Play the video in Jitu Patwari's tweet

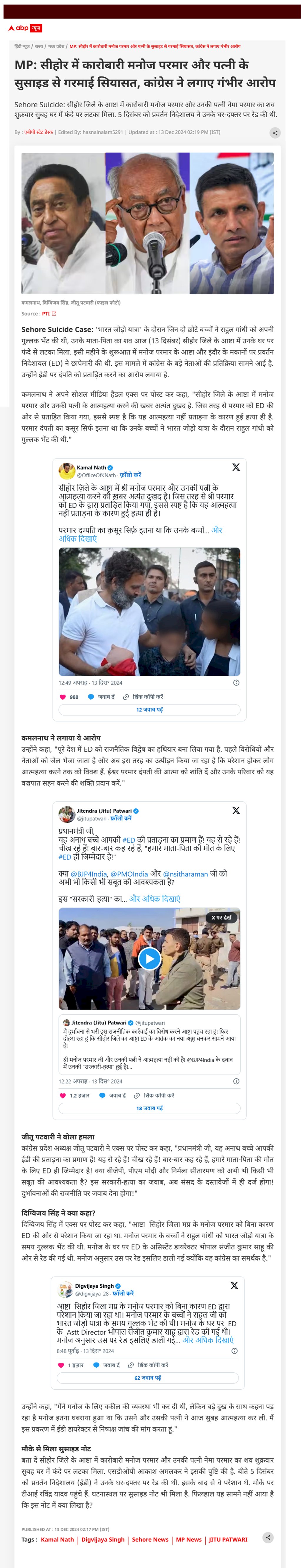coord(149,959)
